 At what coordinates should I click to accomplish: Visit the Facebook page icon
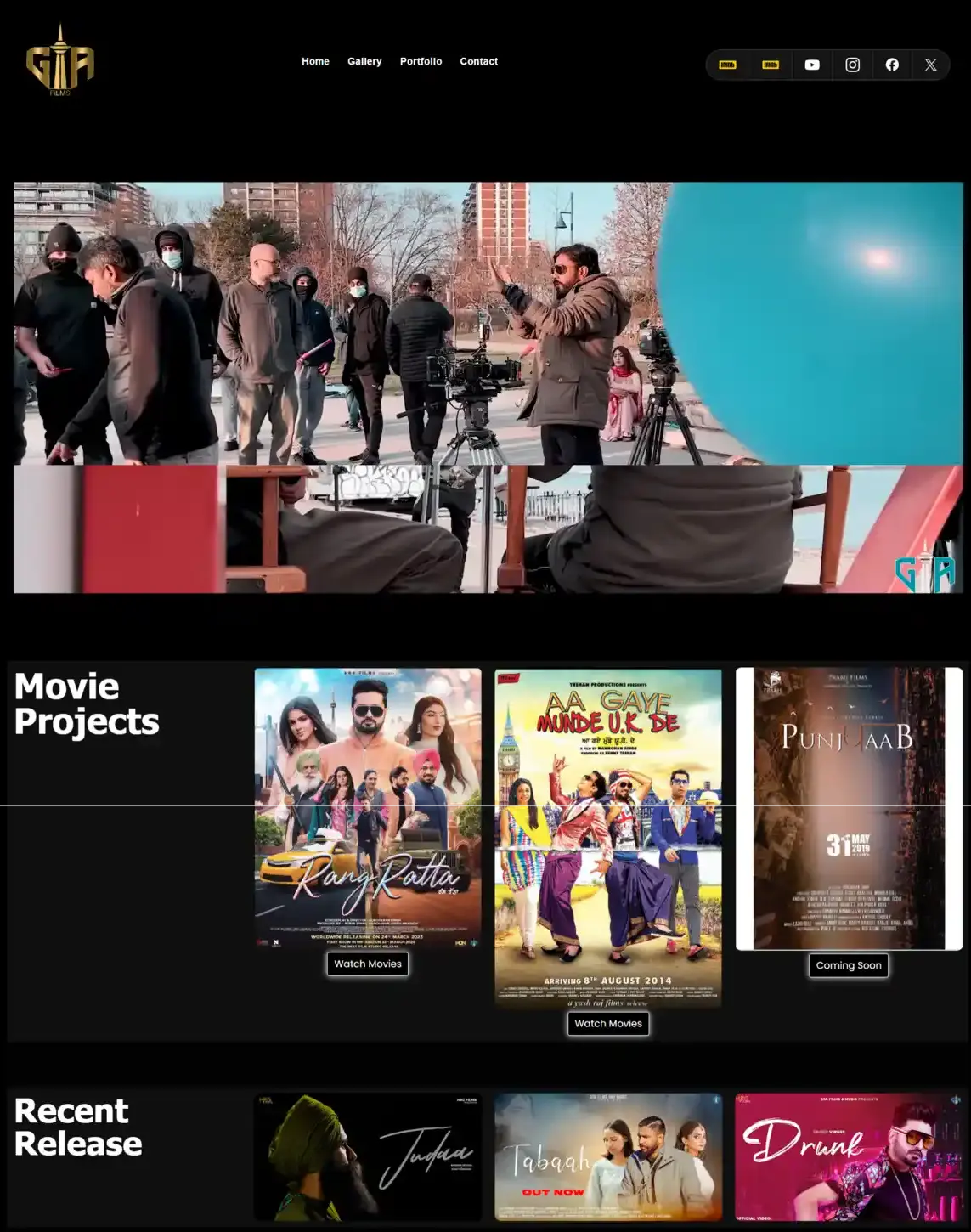coord(892,65)
